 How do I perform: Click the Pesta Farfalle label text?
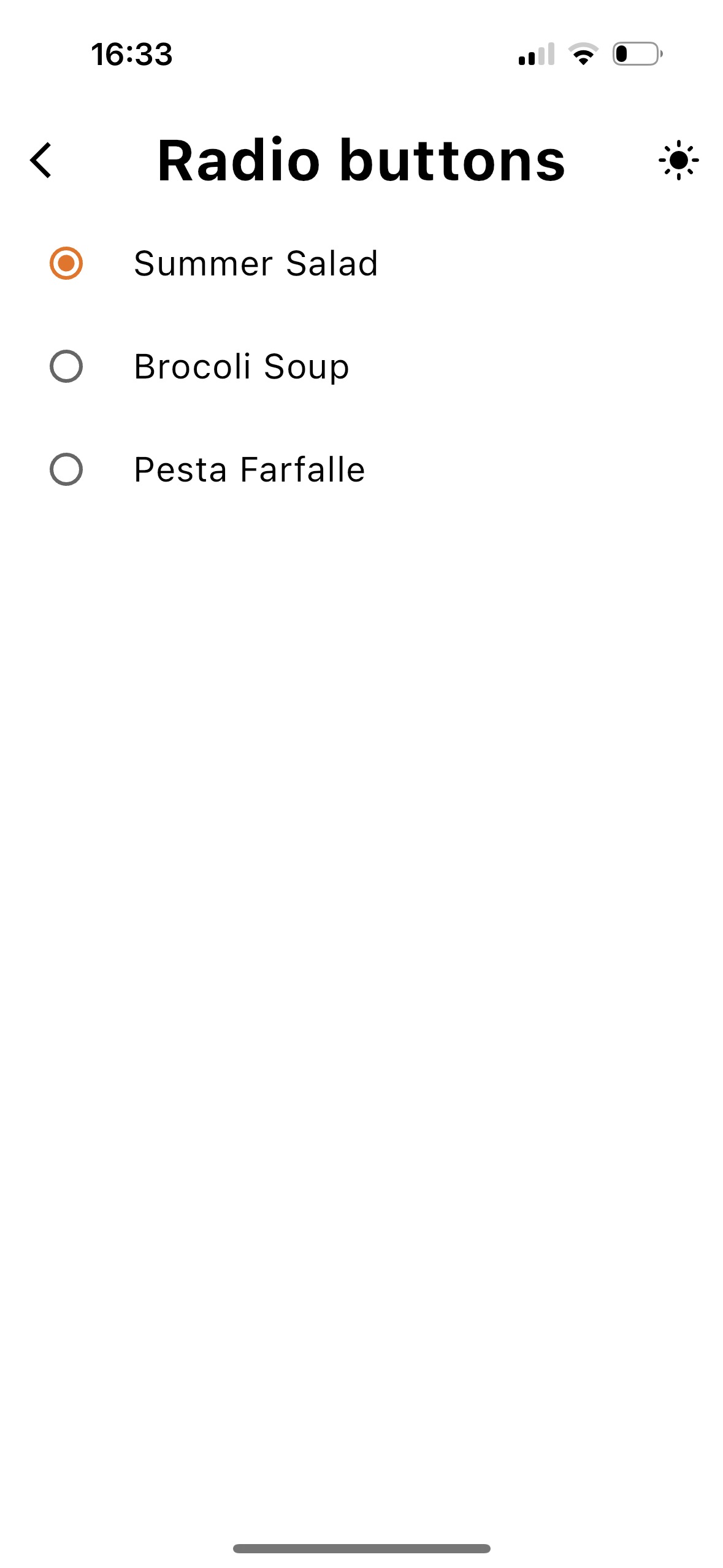(x=250, y=469)
